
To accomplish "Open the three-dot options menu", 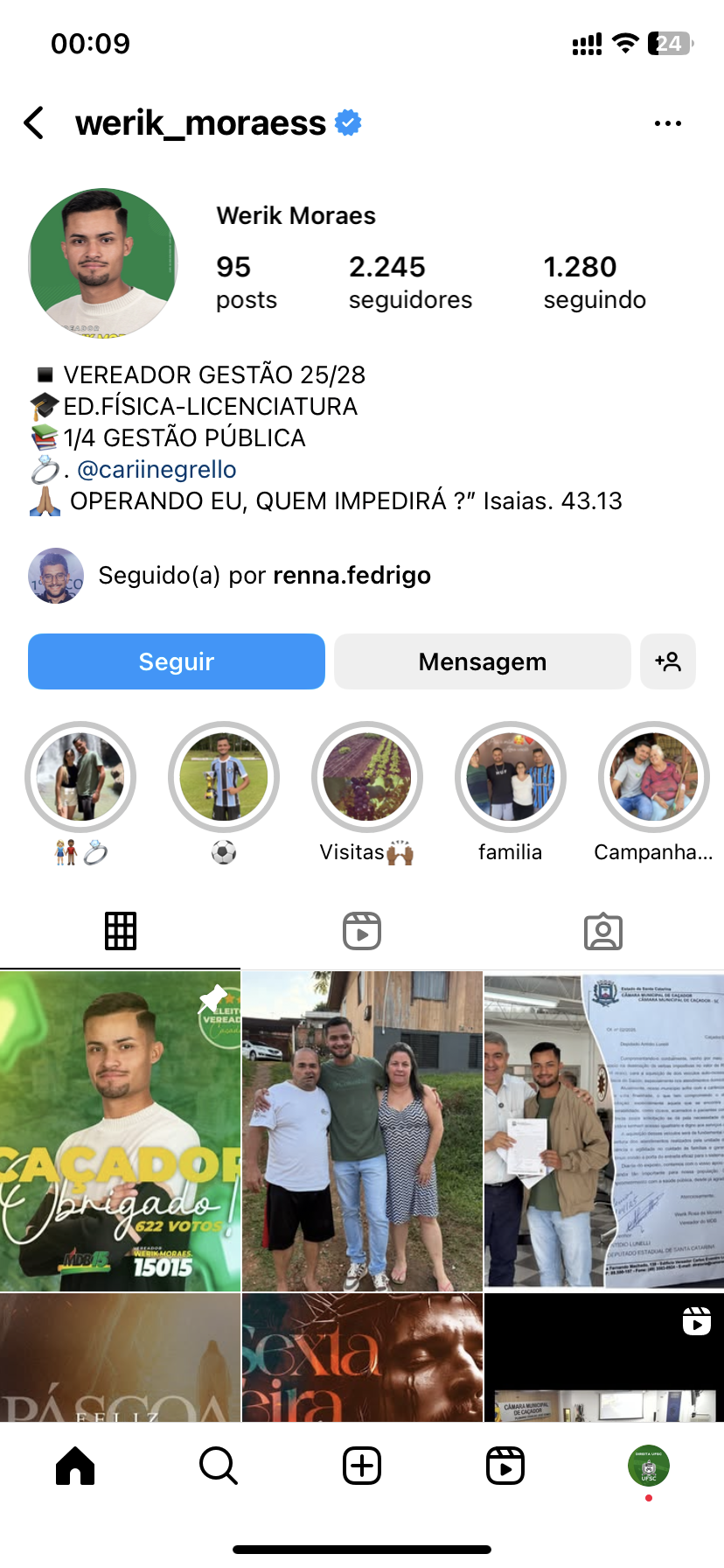I will 667,123.
